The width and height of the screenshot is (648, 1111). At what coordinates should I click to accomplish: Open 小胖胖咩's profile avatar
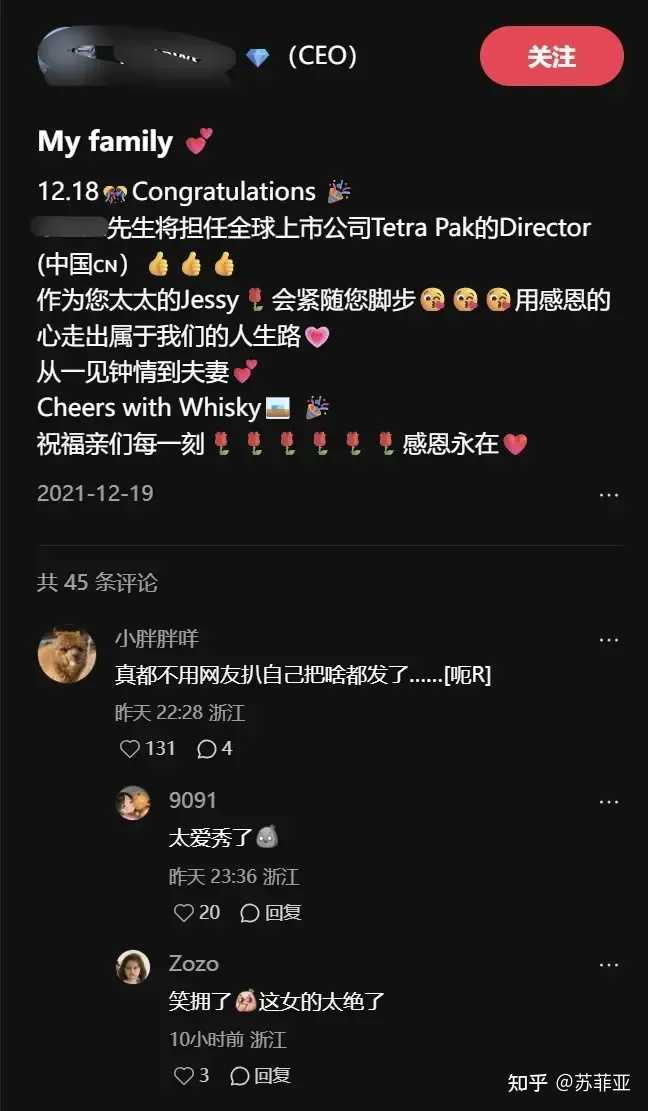67,655
